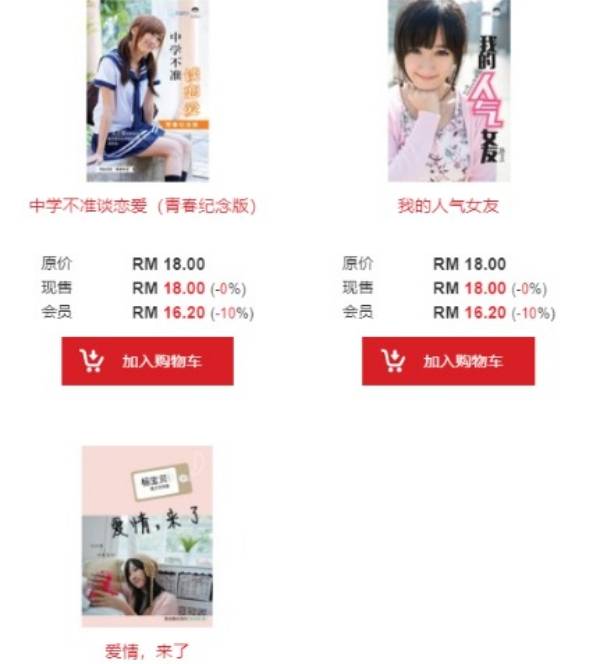Open the 爱情，来了 book cover

(147, 536)
